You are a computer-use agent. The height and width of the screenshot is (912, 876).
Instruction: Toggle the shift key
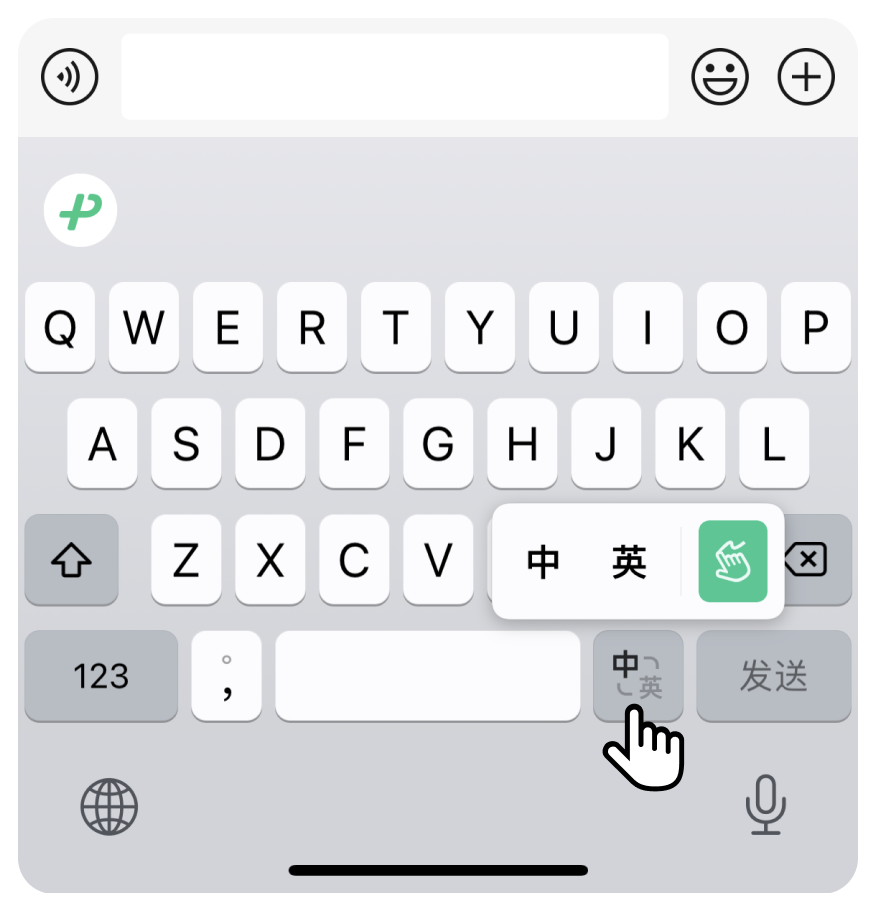click(x=71, y=561)
